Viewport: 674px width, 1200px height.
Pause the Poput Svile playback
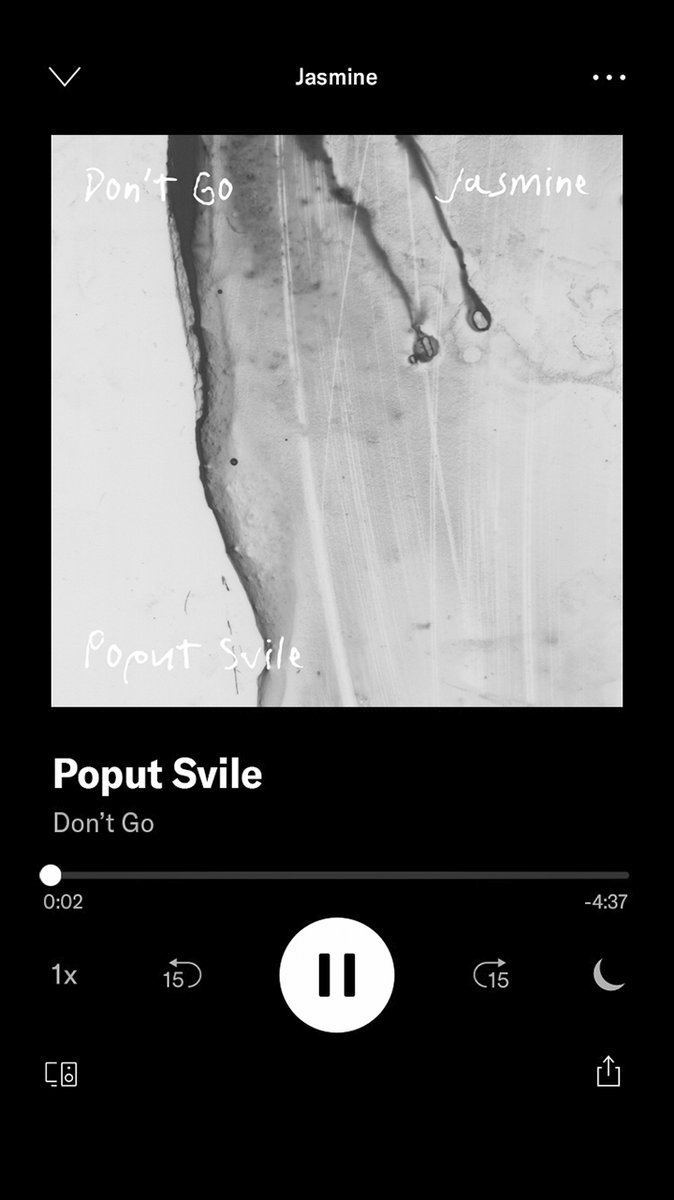click(337, 974)
